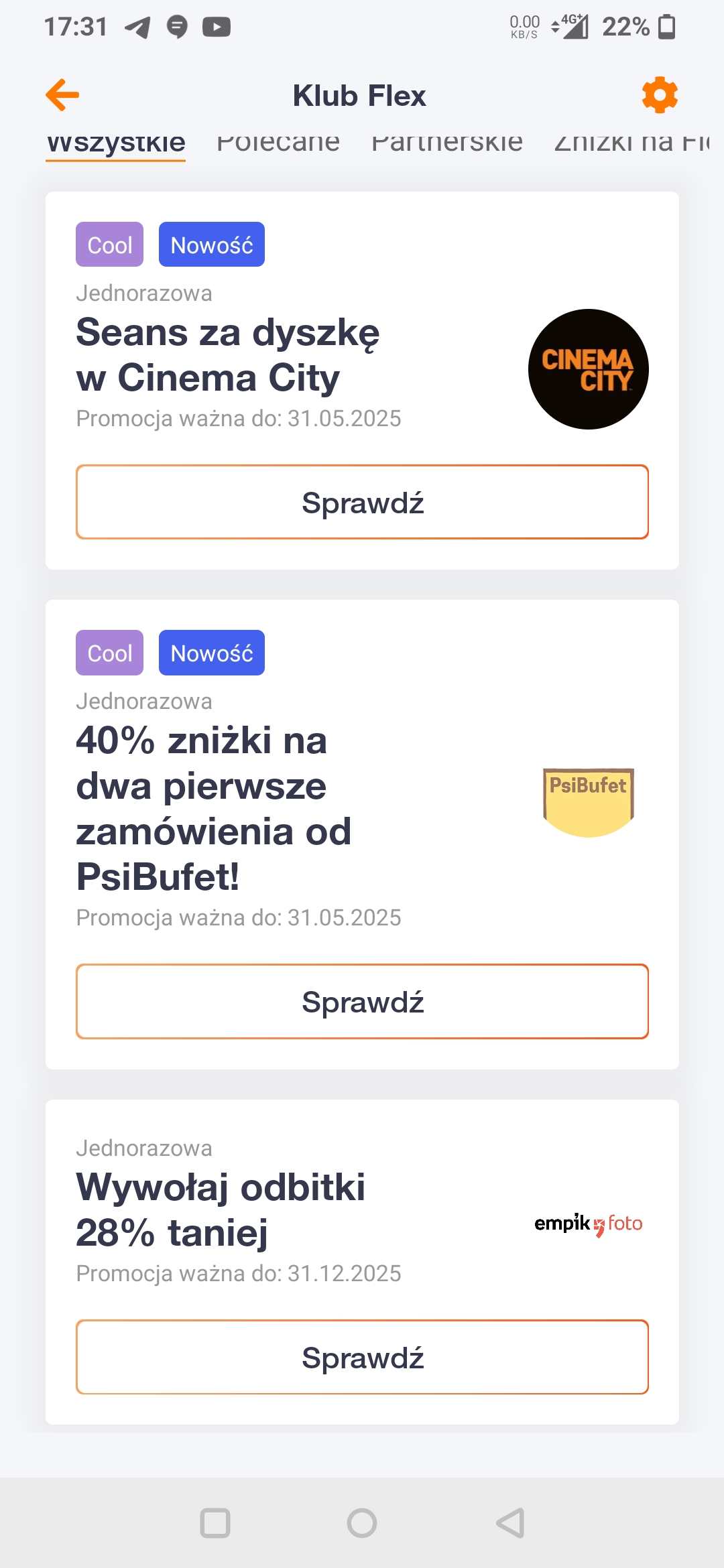Go back with the orange arrow
The height and width of the screenshot is (1568, 724).
[62, 94]
